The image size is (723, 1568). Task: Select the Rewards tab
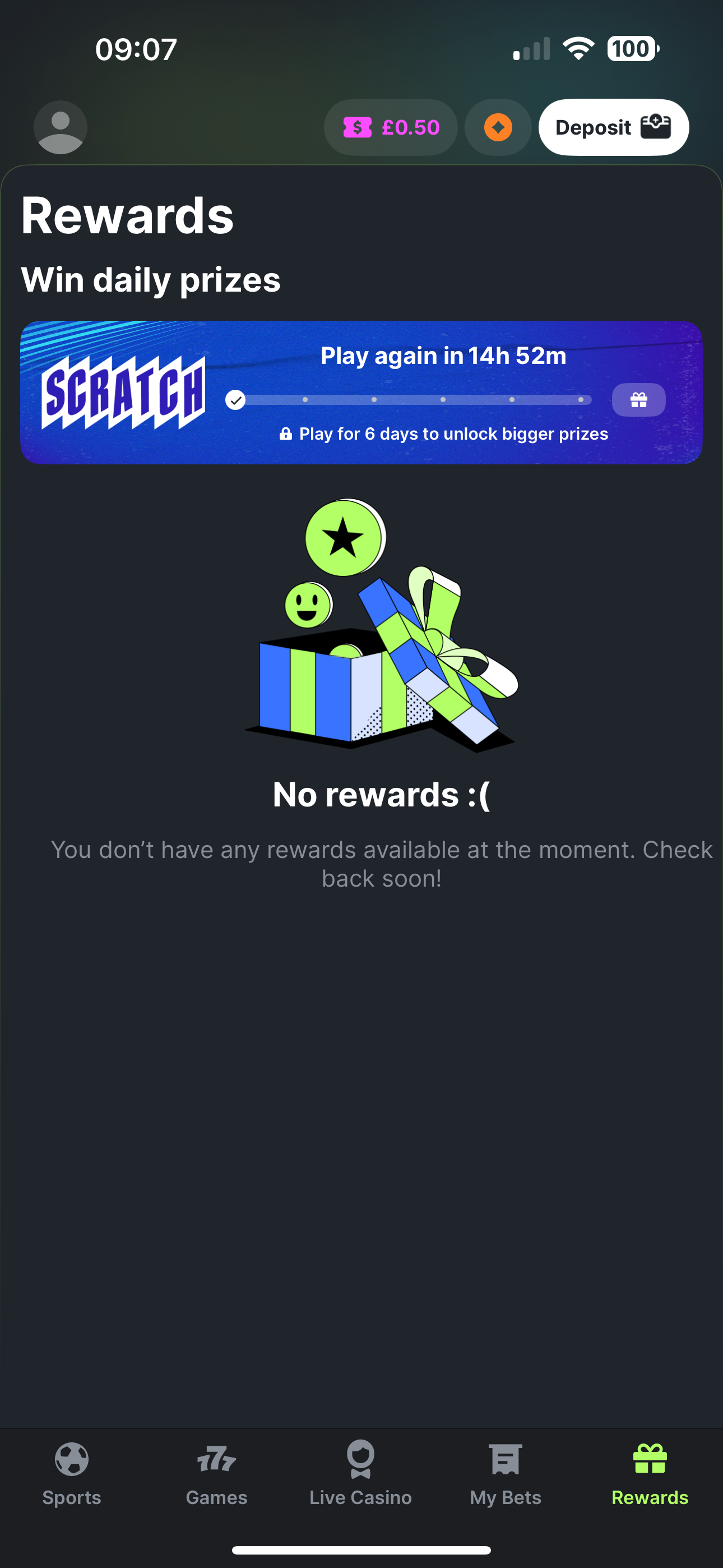coord(650,1472)
